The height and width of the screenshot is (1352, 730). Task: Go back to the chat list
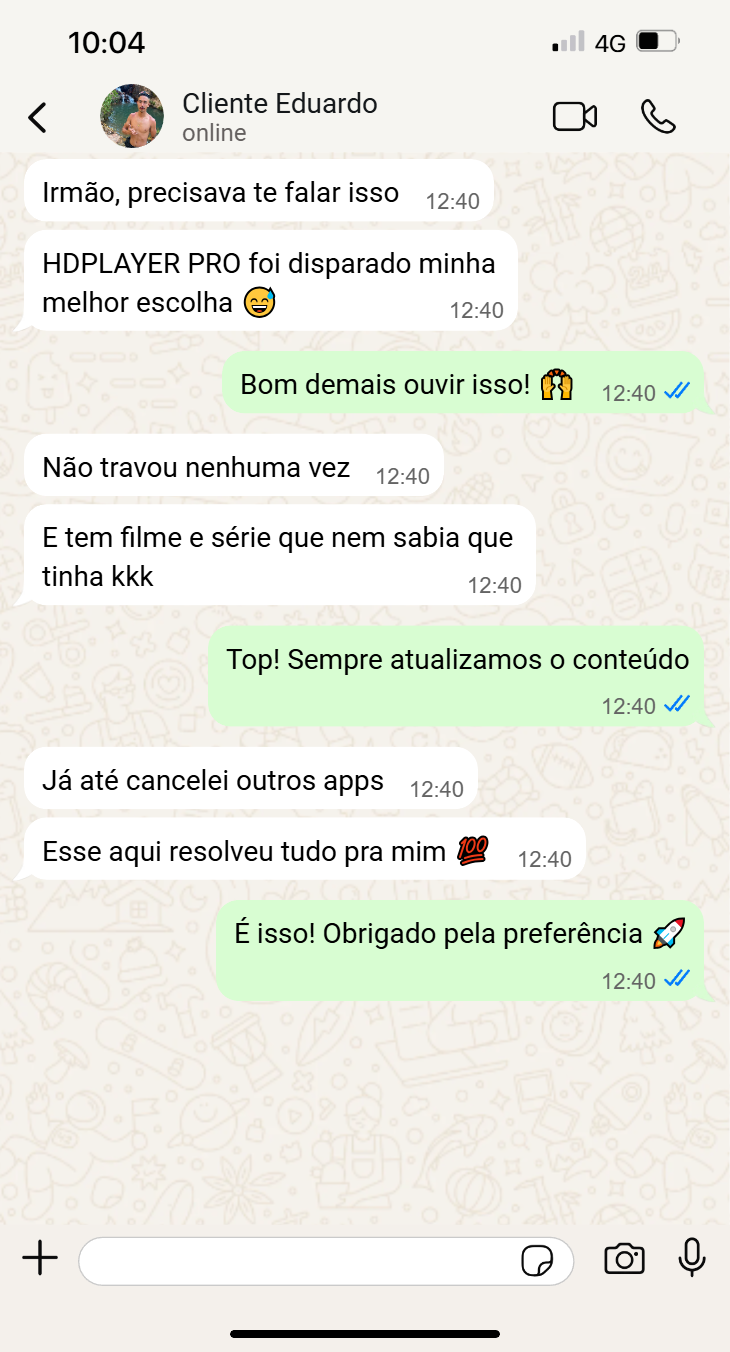click(37, 118)
